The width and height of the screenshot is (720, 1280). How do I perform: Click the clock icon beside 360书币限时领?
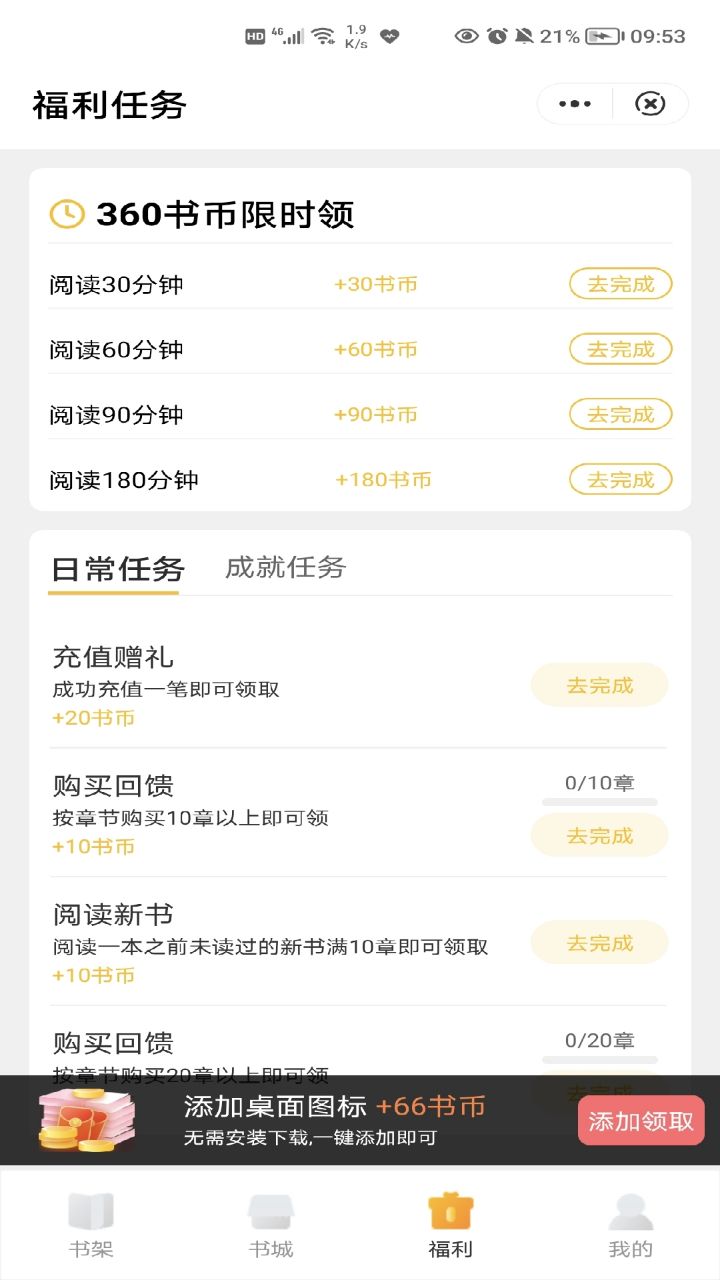click(x=66, y=213)
